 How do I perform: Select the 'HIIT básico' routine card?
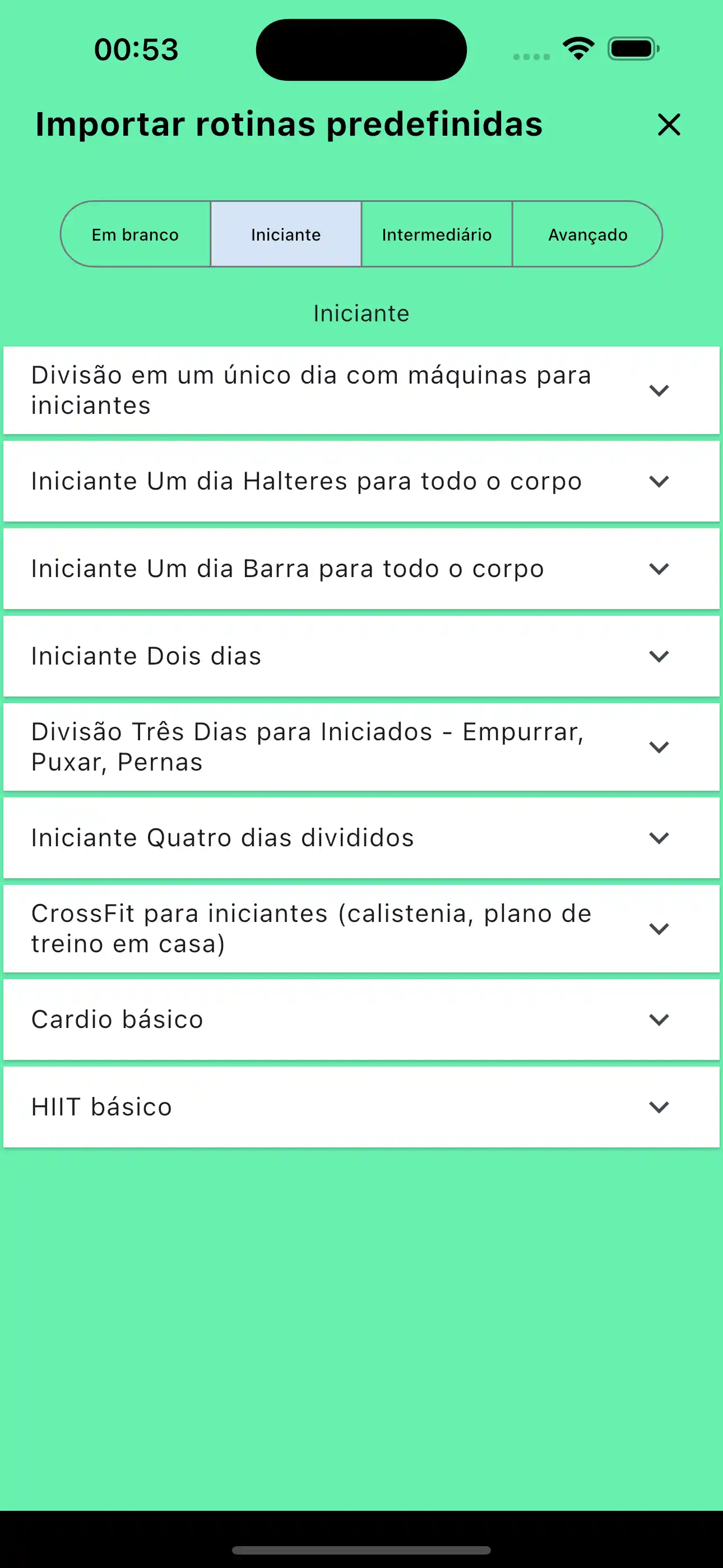(304, 1107)
